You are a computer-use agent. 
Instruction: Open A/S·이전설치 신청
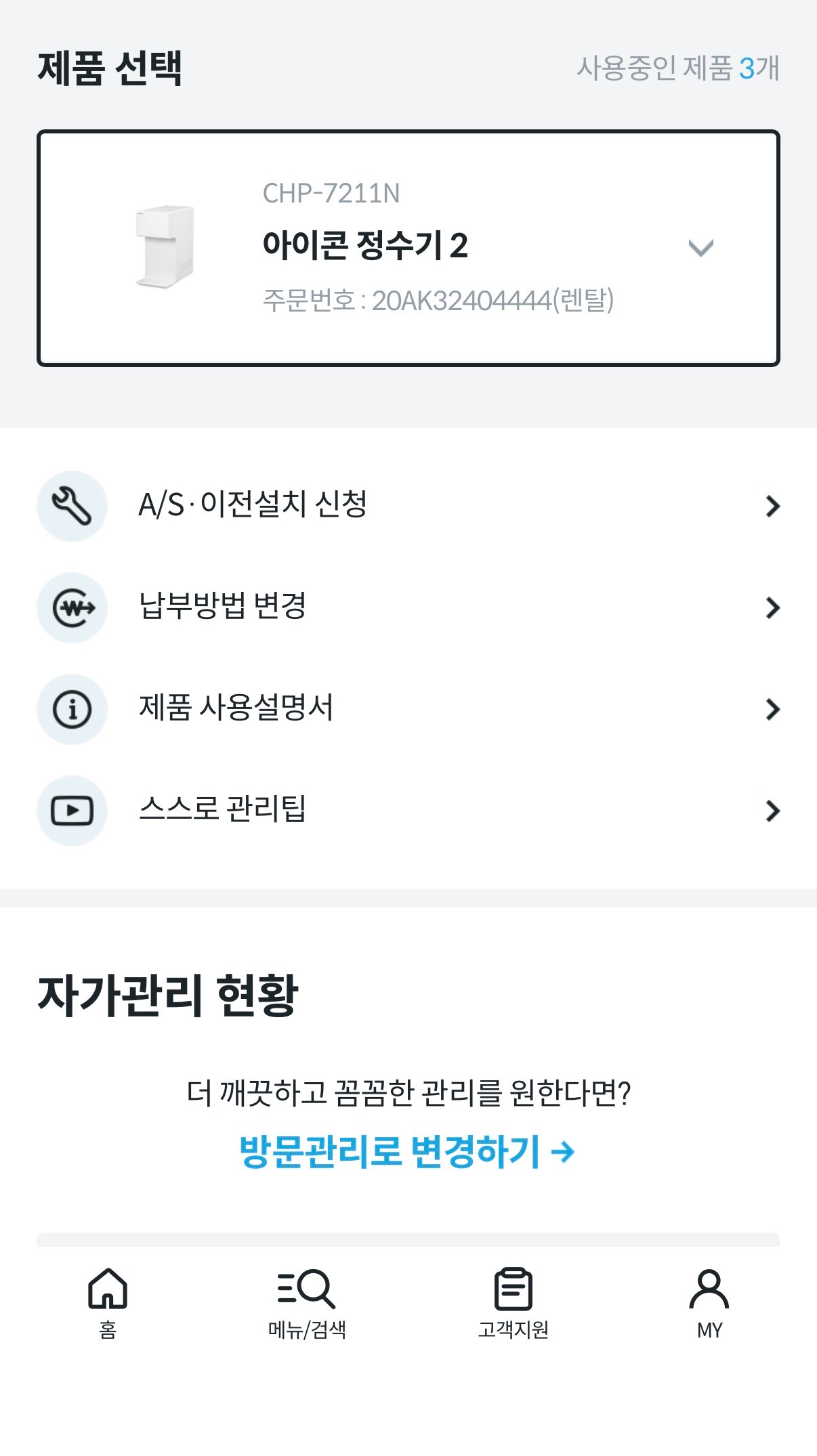pos(408,505)
